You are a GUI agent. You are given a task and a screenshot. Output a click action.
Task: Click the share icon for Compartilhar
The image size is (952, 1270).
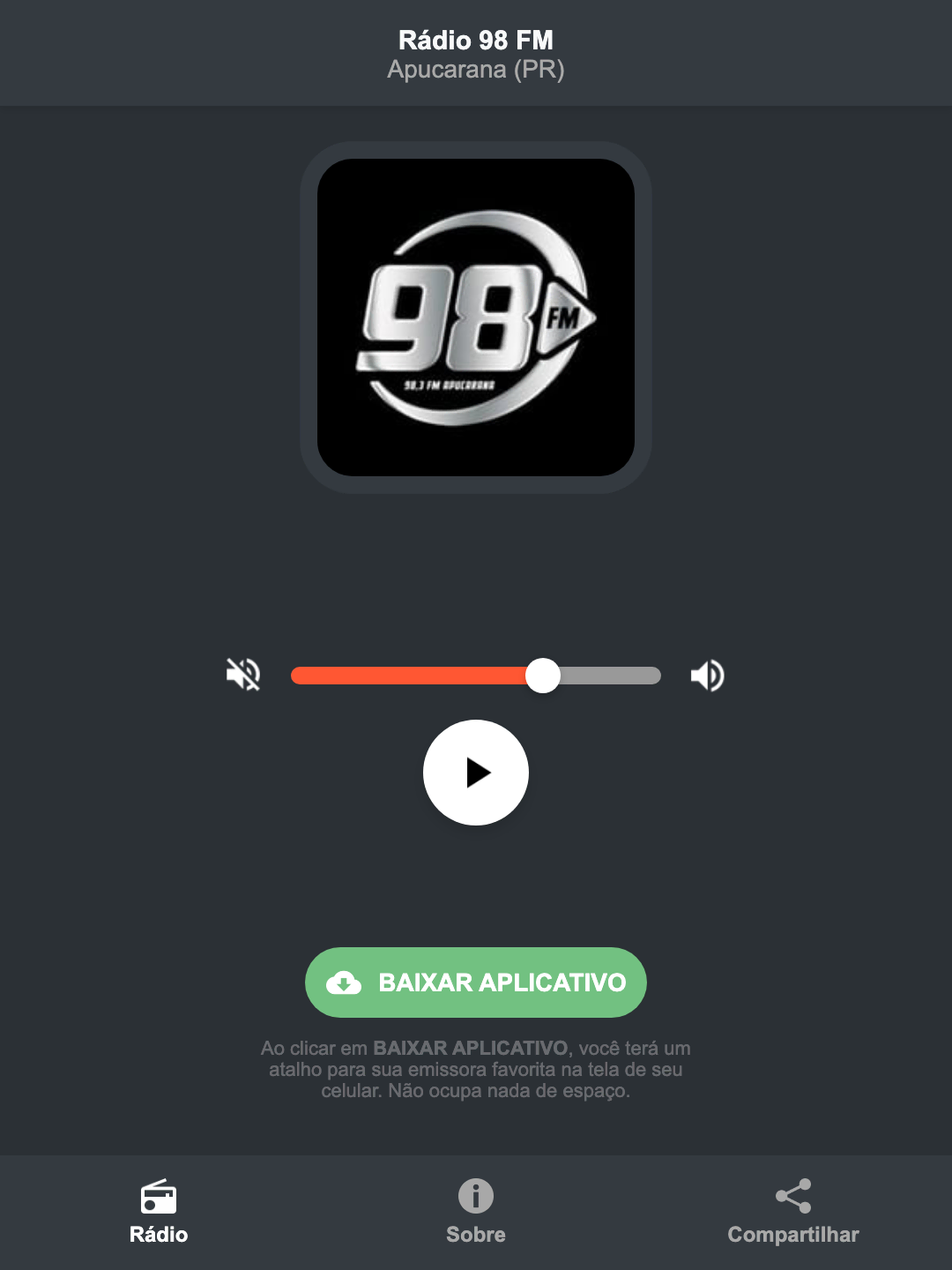coord(792,1198)
